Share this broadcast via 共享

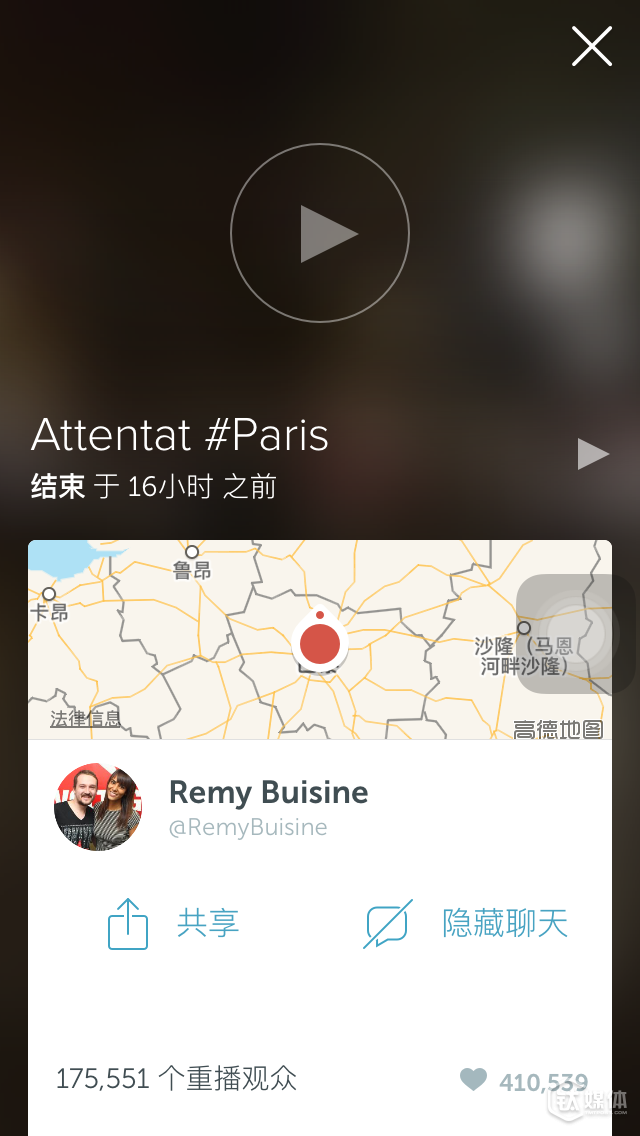tap(174, 923)
